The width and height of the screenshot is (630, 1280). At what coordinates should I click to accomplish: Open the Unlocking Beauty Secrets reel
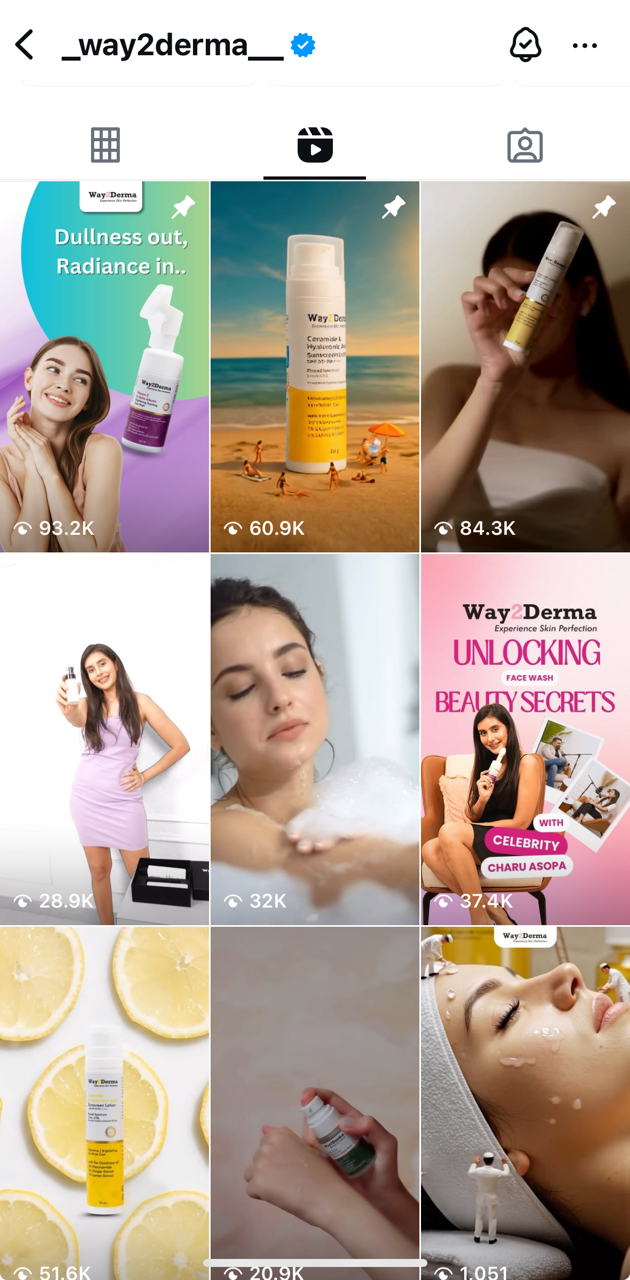(526, 739)
